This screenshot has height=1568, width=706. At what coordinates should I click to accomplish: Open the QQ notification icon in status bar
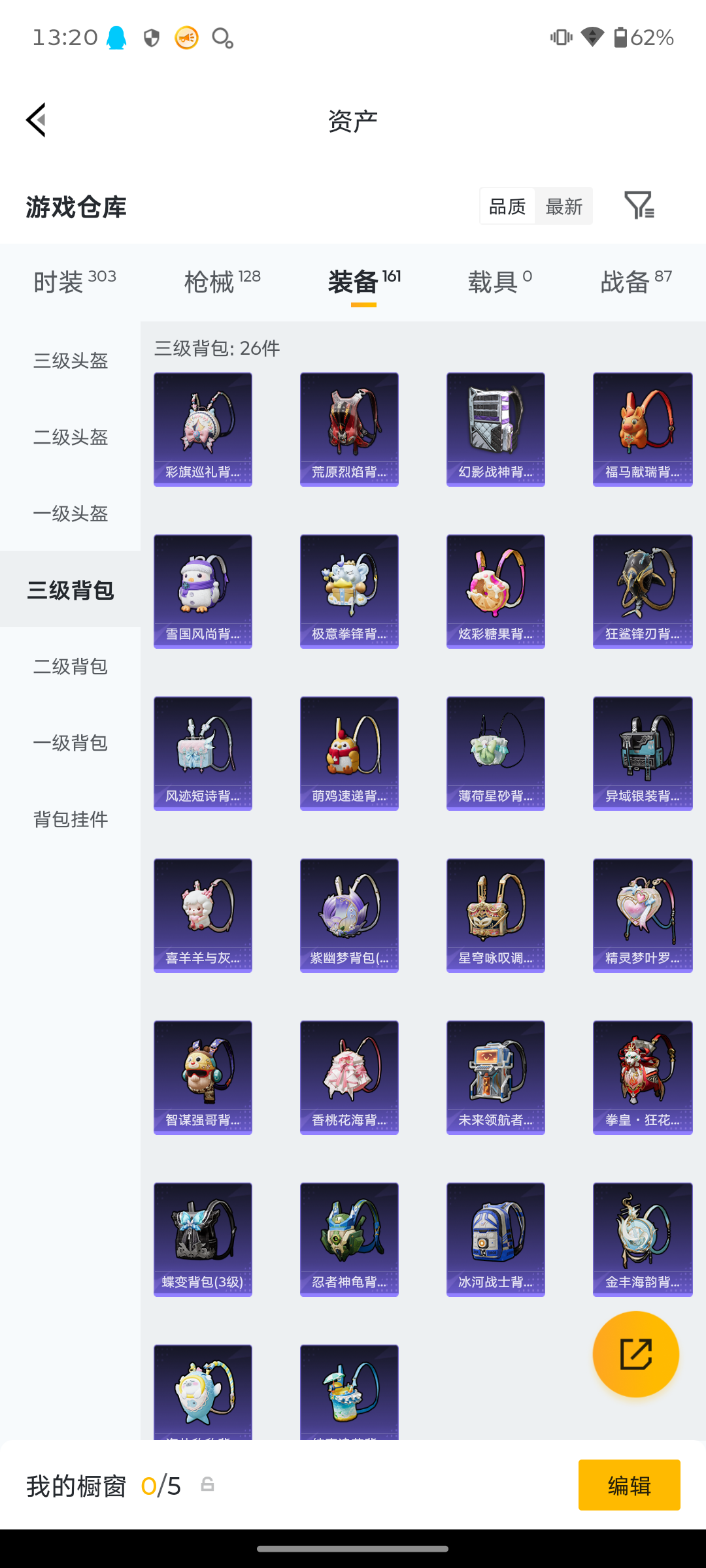116,37
